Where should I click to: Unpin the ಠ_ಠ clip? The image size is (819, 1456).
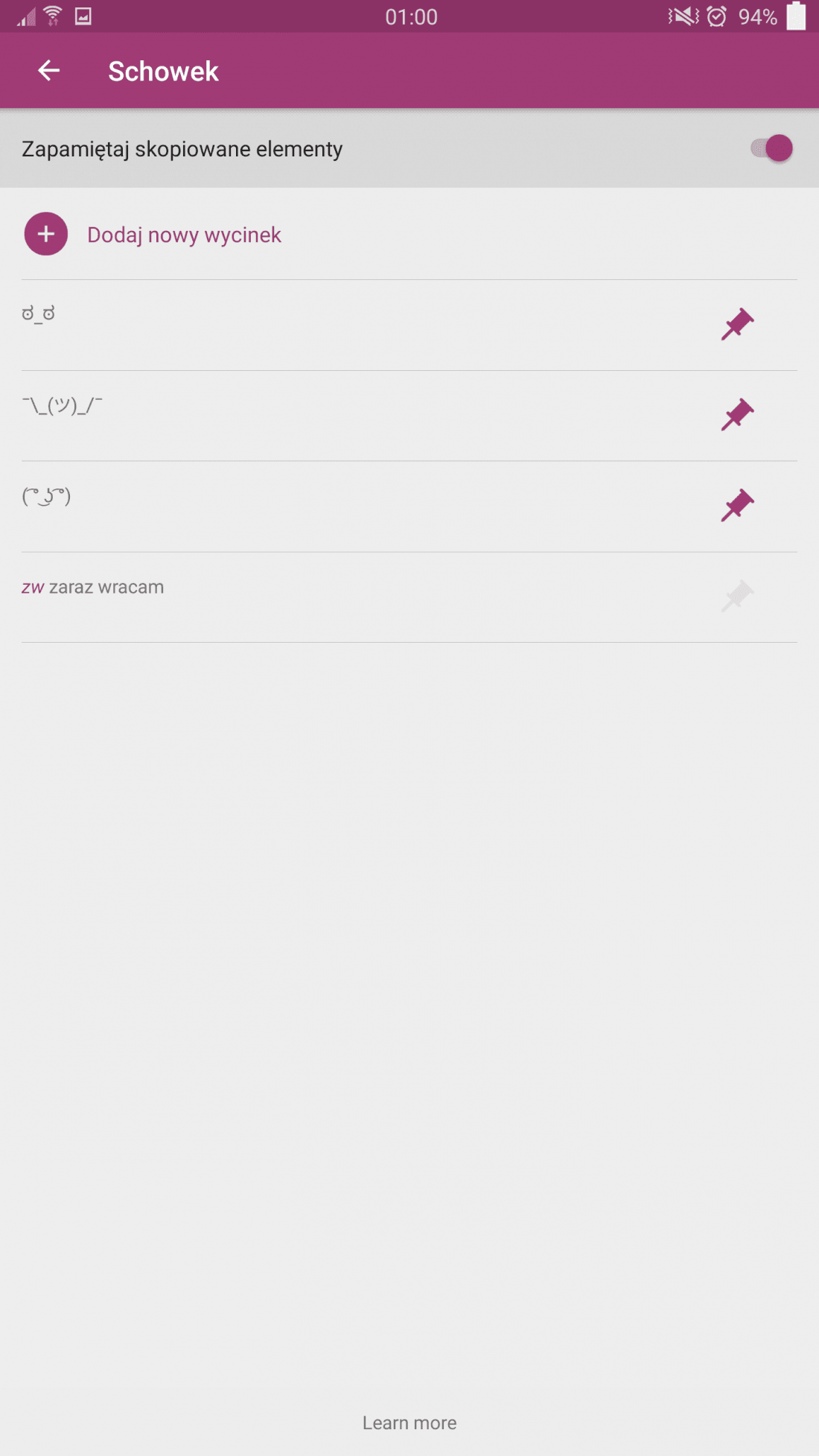pyautogui.click(x=737, y=325)
